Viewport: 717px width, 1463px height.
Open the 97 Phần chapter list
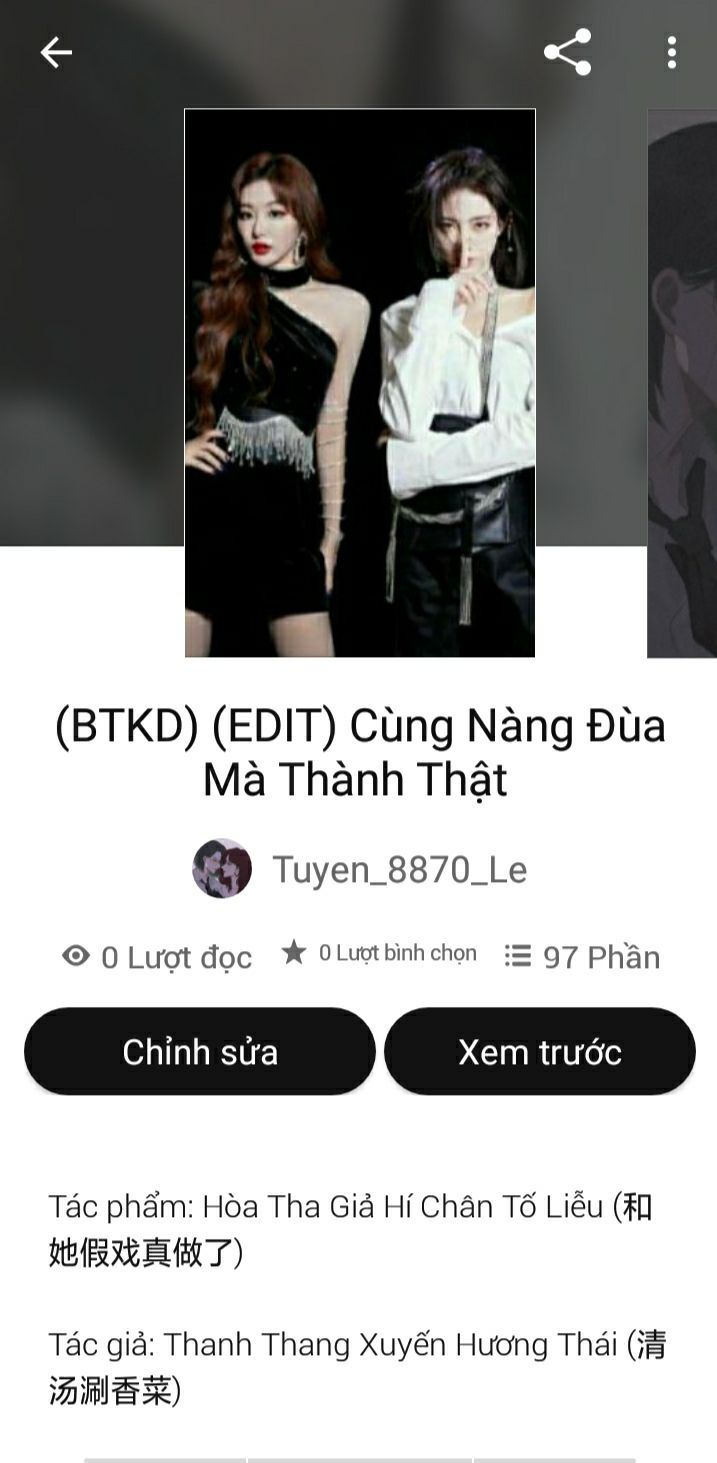point(582,957)
